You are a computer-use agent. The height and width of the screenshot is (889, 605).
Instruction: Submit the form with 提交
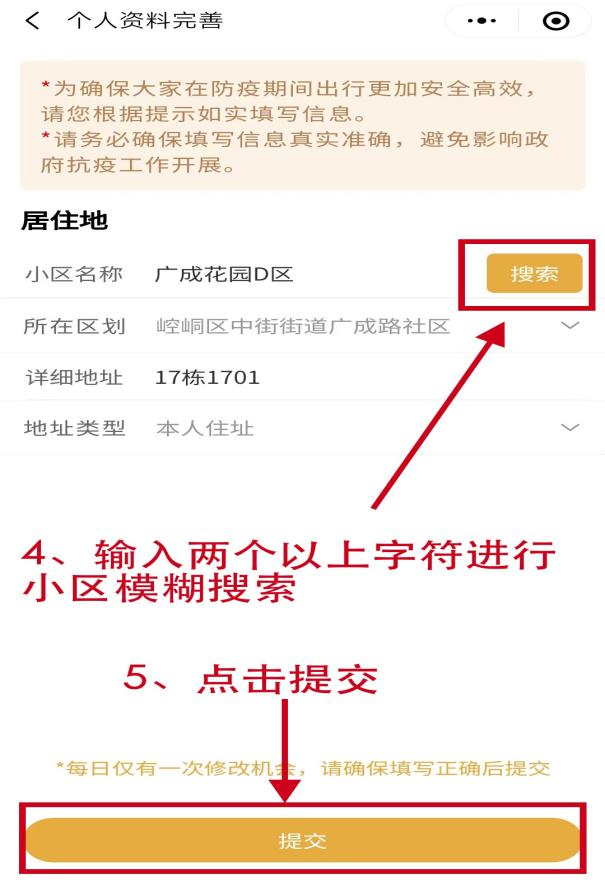tap(302, 840)
